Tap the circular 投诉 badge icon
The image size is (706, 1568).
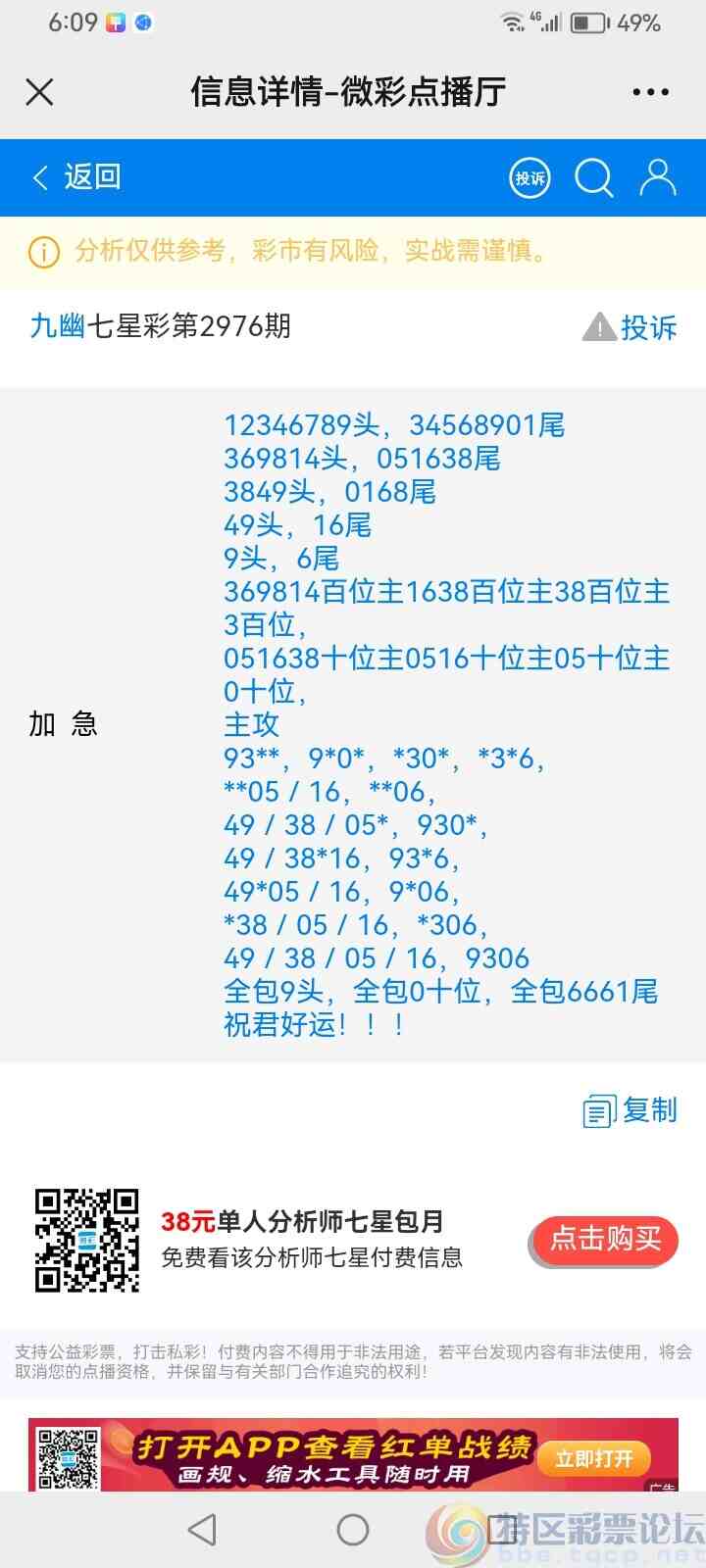529,178
